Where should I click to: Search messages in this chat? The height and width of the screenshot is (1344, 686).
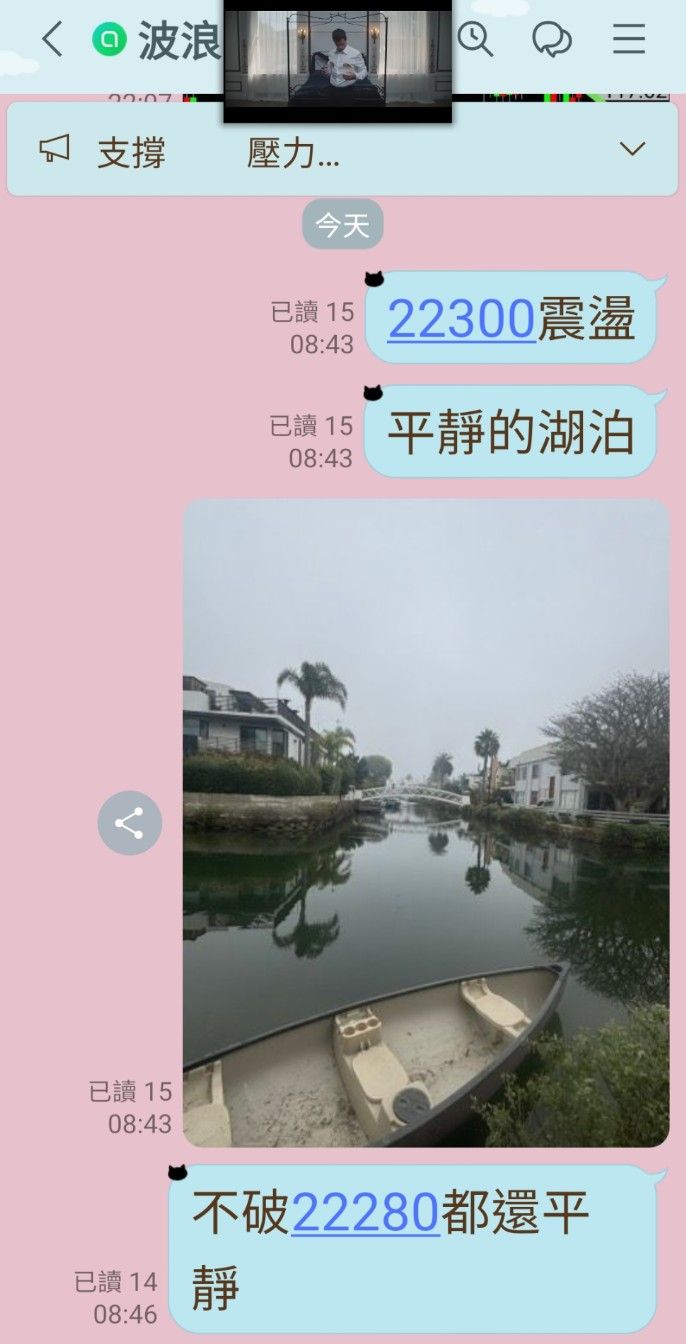click(x=475, y=40)
